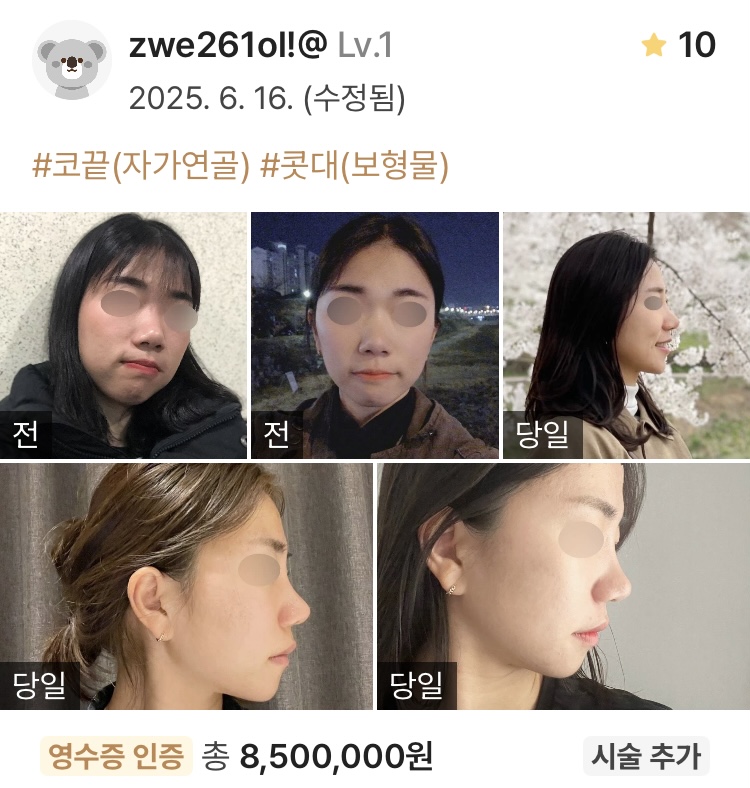Tap the 시술 추가 button
Viewport: 750px width, 788px height.
[x=646, y=756]
